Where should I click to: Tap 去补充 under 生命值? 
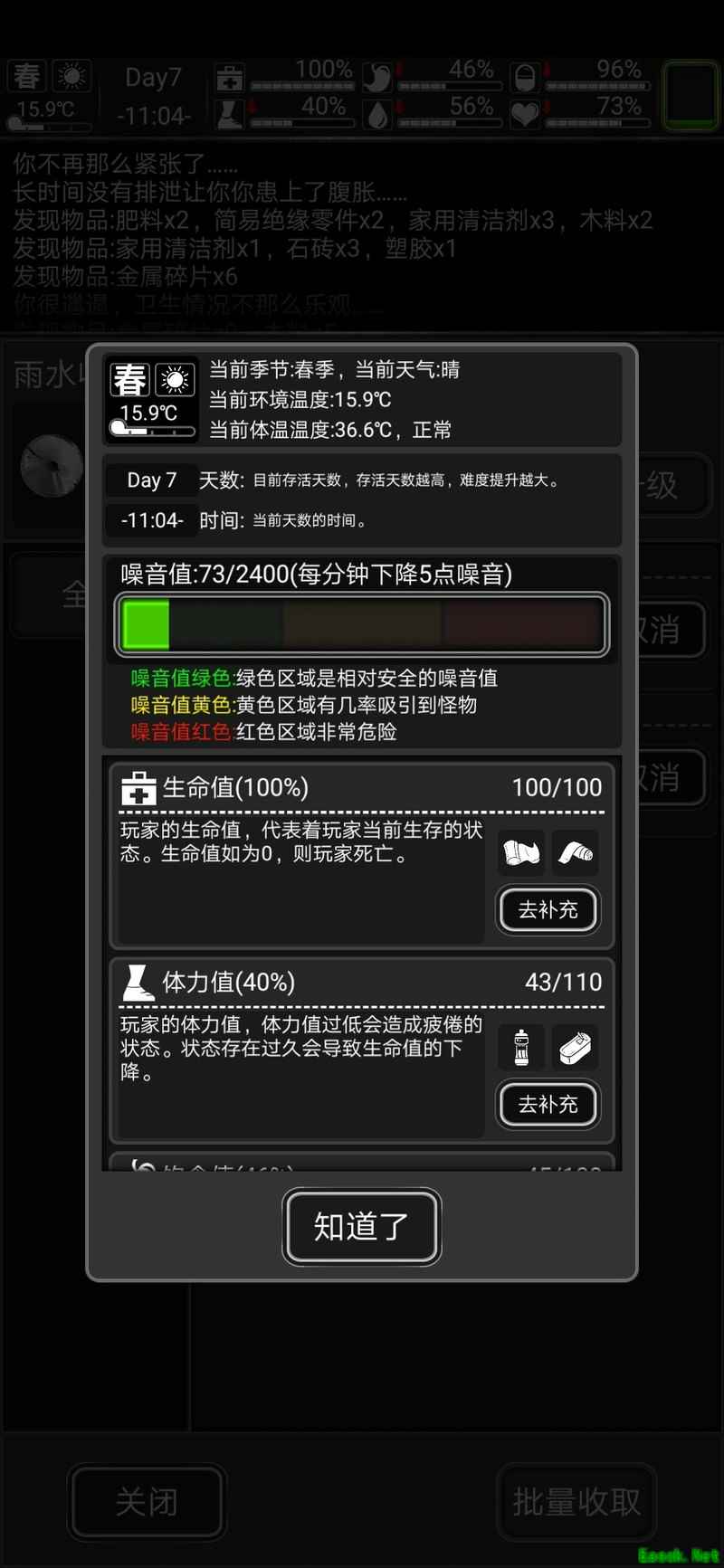pyautogui.click(x=548, y=909)
